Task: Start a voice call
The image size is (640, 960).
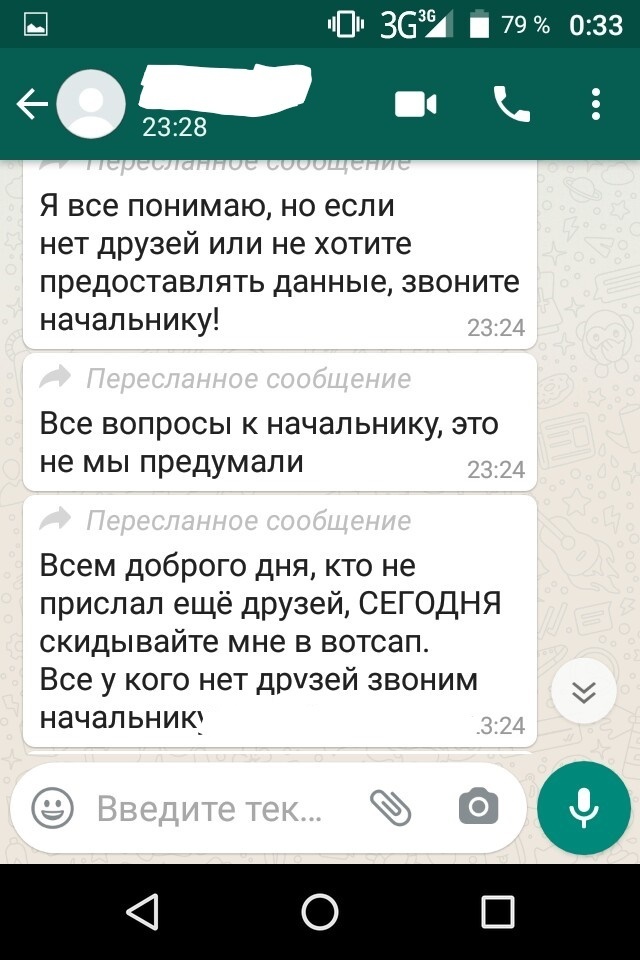Action: click(x=511, y=104)
